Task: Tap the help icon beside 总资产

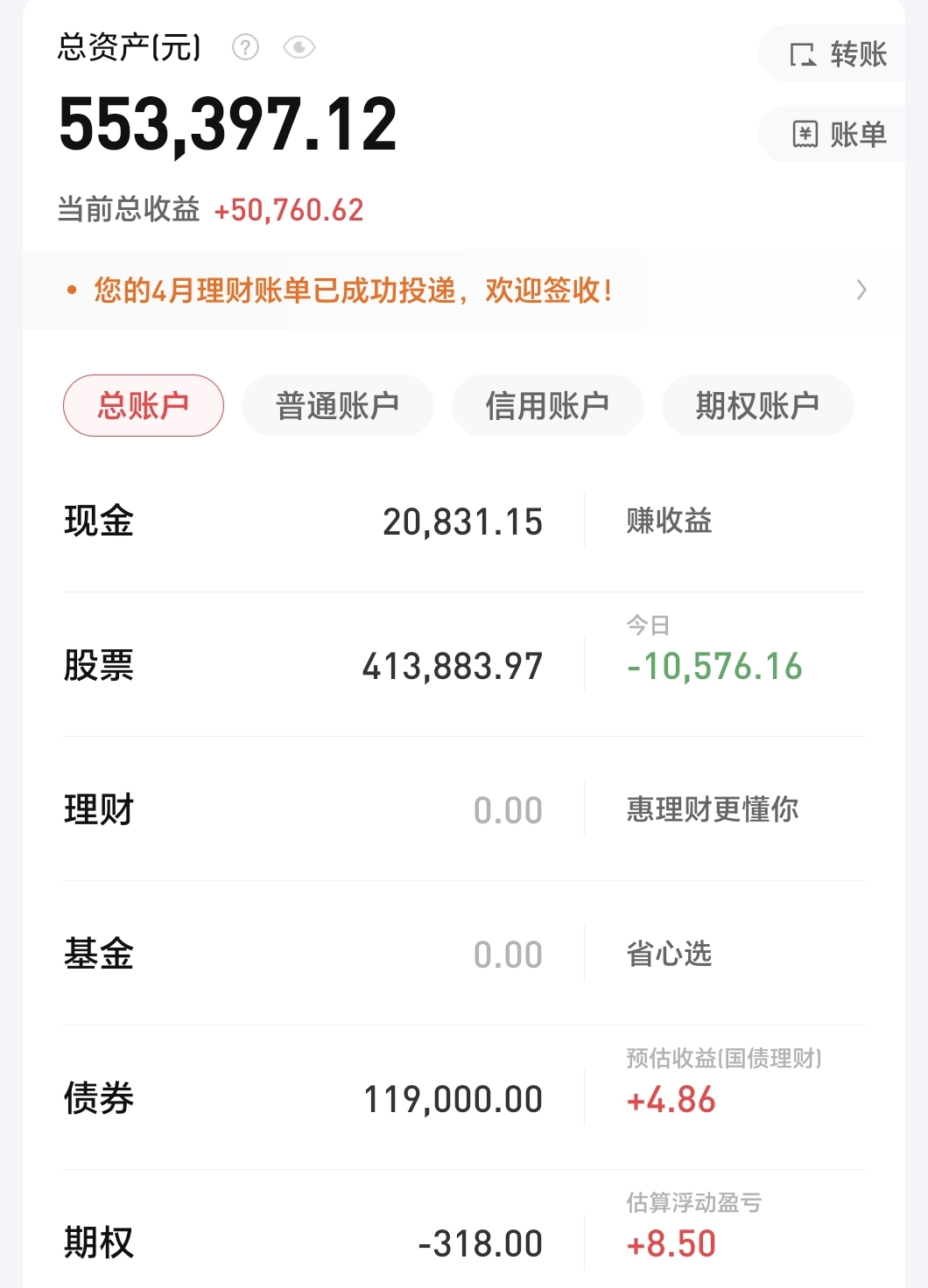Action: click(245, 47)
